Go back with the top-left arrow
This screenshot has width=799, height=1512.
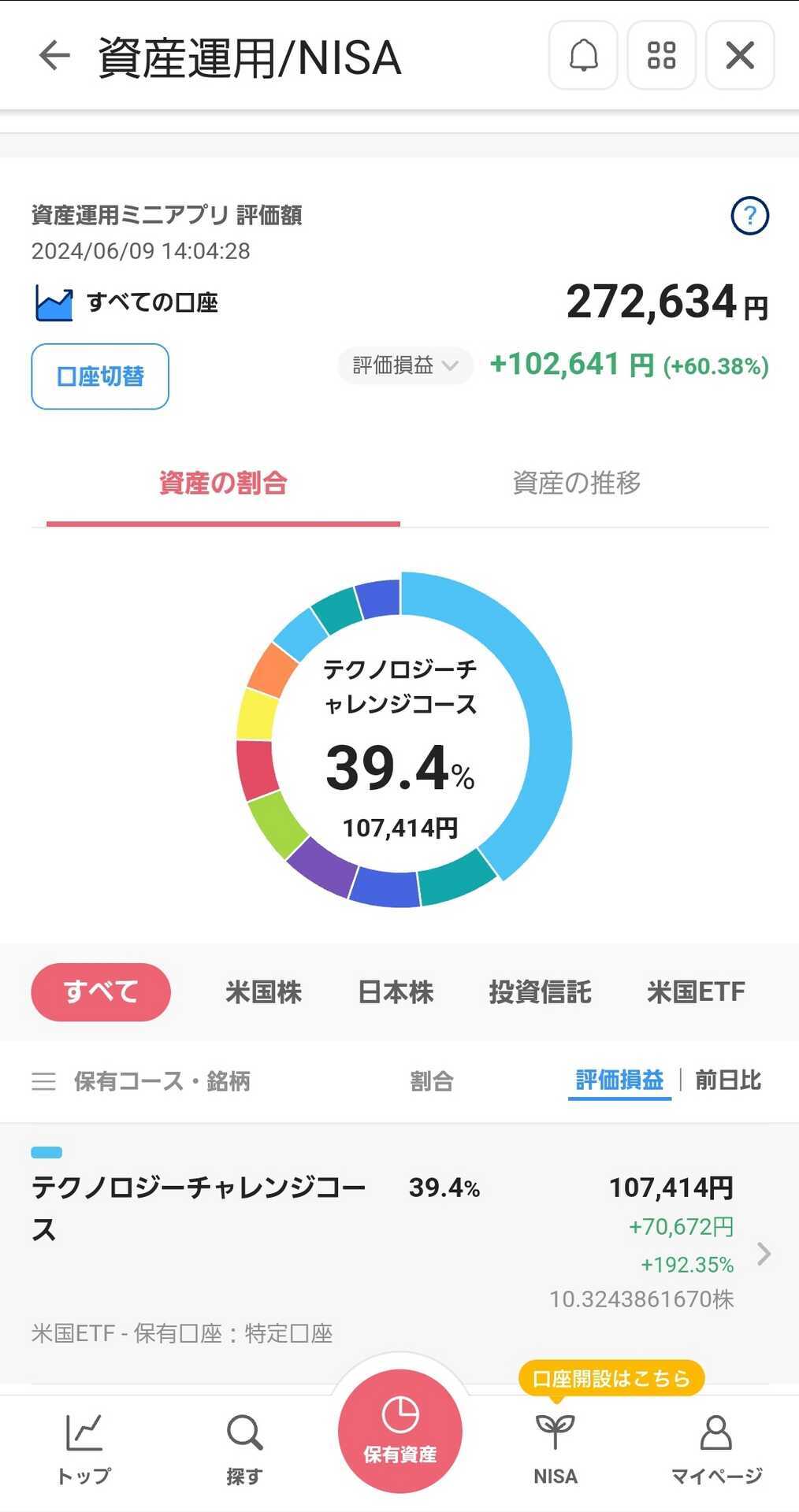(x=54, y=56)
